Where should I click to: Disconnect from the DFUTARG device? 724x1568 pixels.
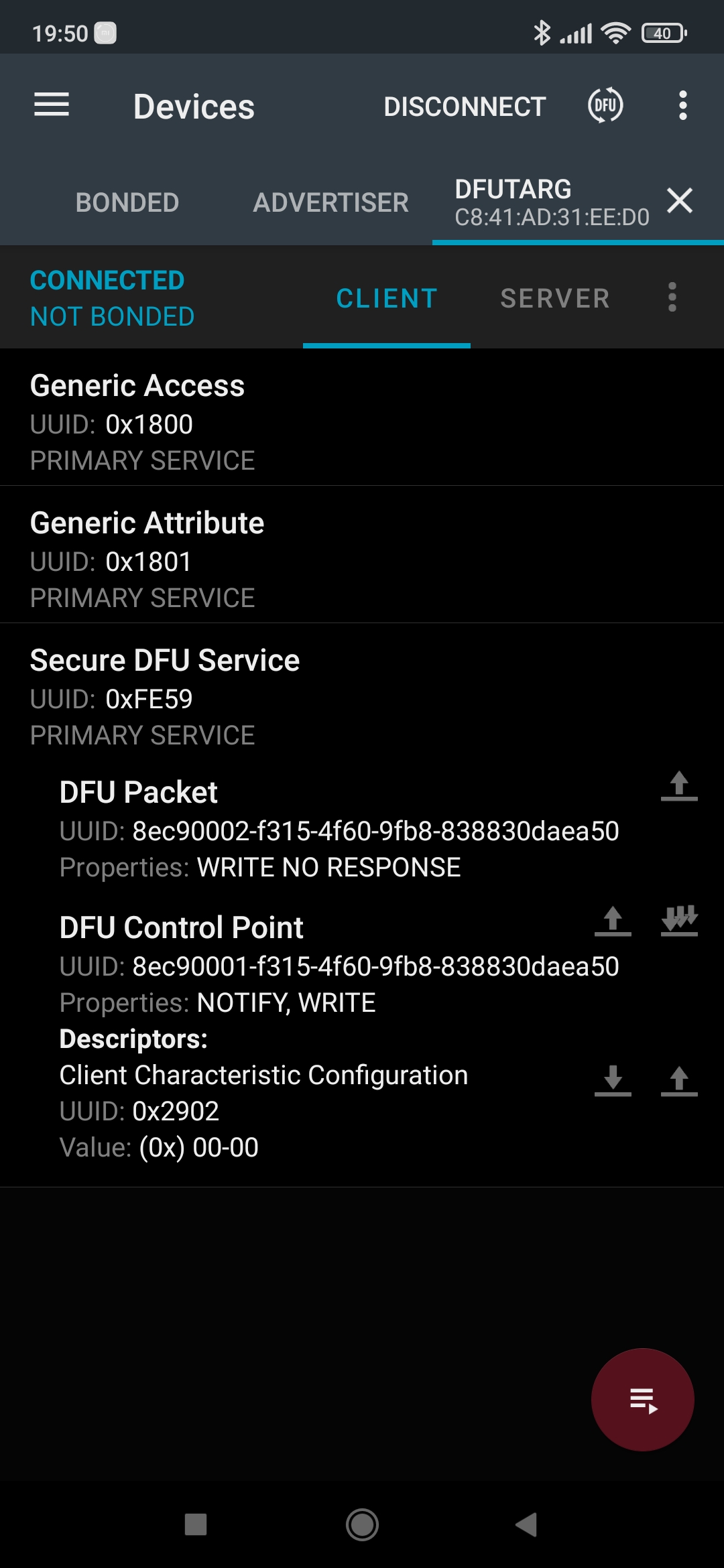click(x=465, y=105)
